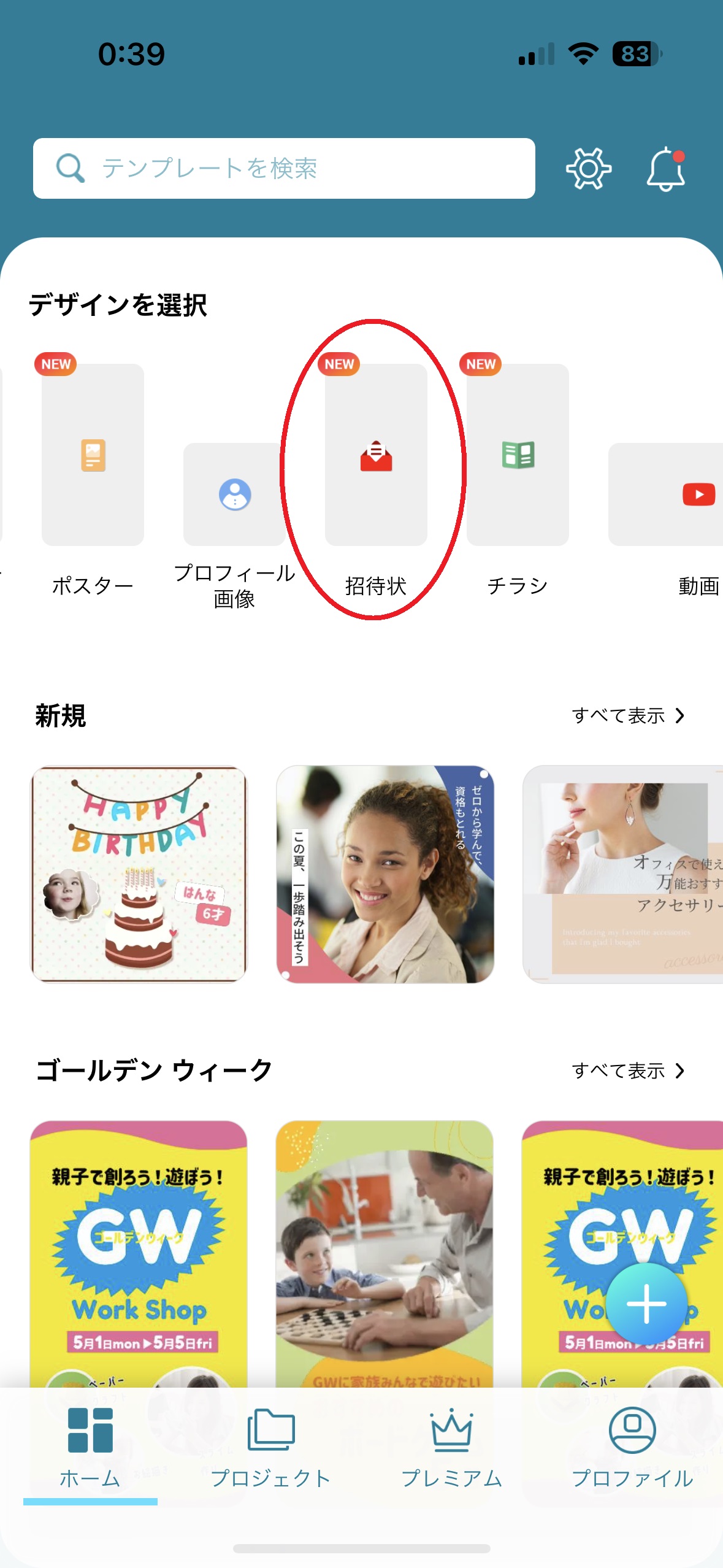Switch to the ホーム tab
Screen dimensions: 723x1568
pos(90,1448)
